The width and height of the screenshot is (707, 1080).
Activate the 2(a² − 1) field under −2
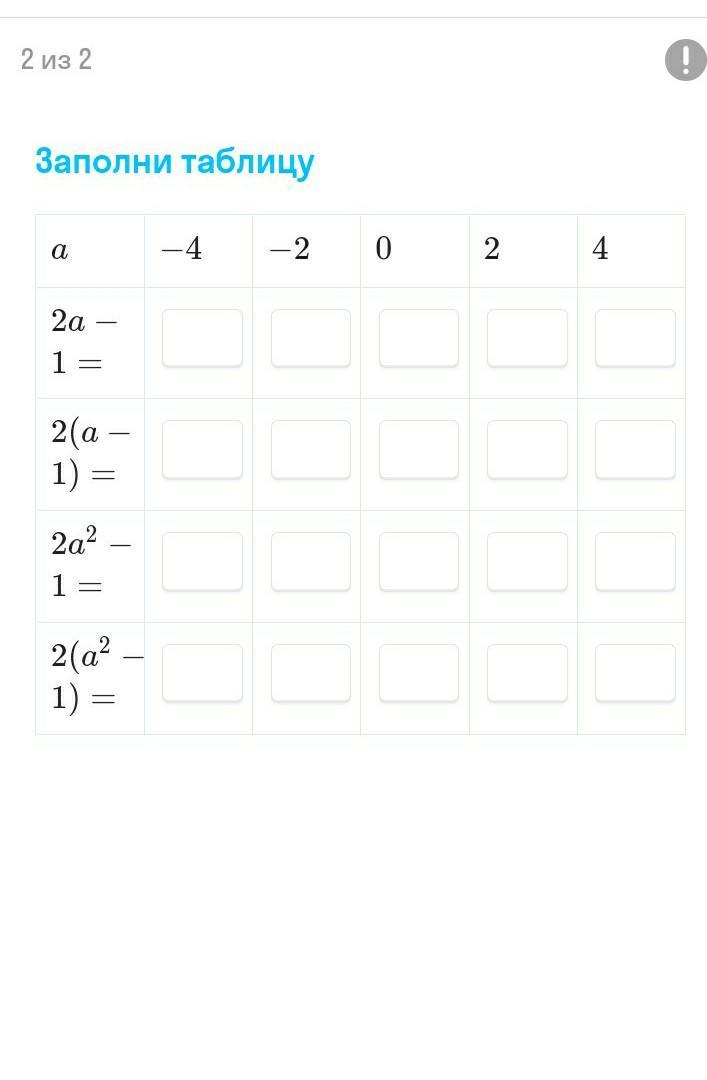point(310,673)
